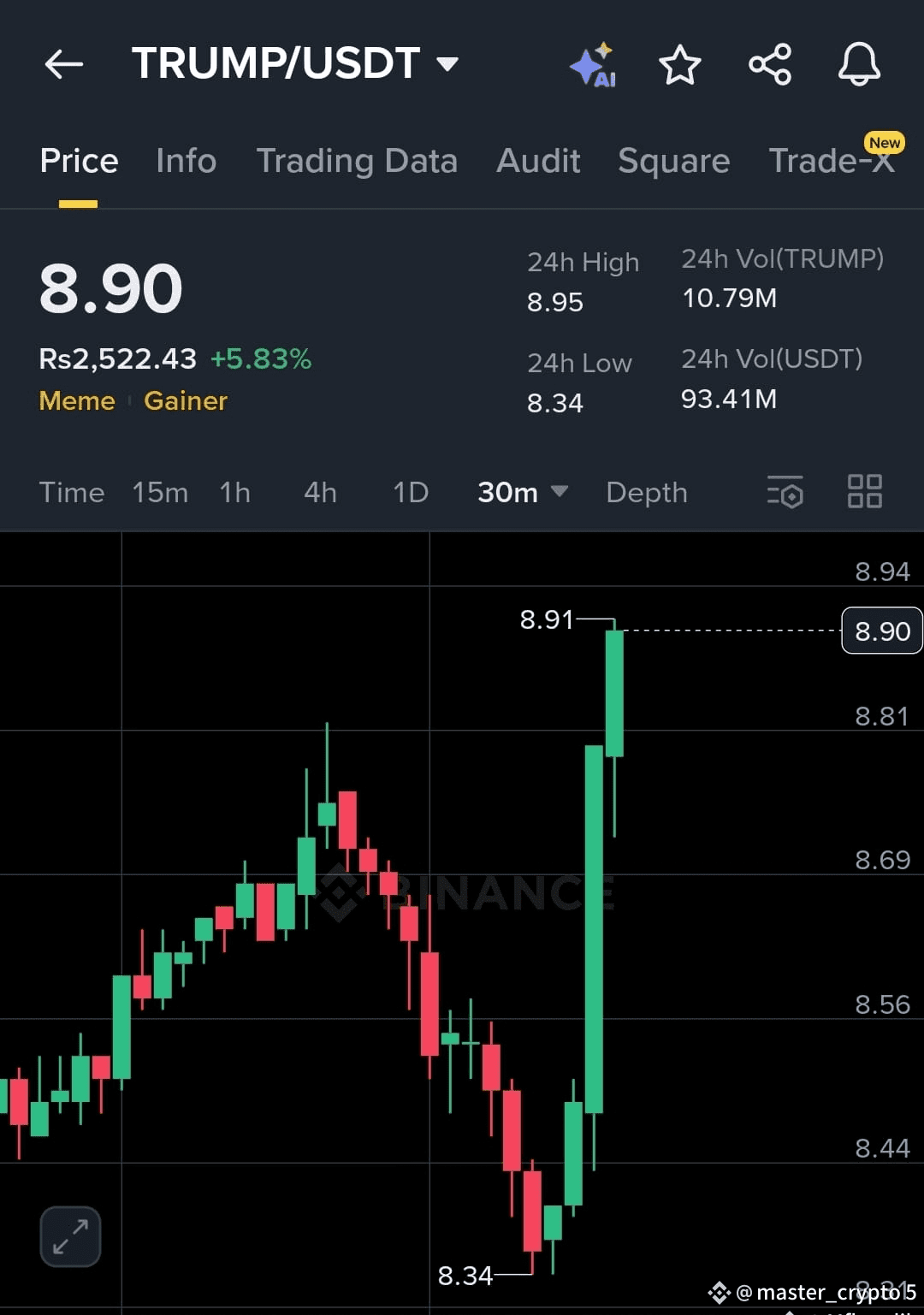This screenshot has width=924, height=1315.
Task: Go back using the arrow icon
Action: [x=64, y=64]
